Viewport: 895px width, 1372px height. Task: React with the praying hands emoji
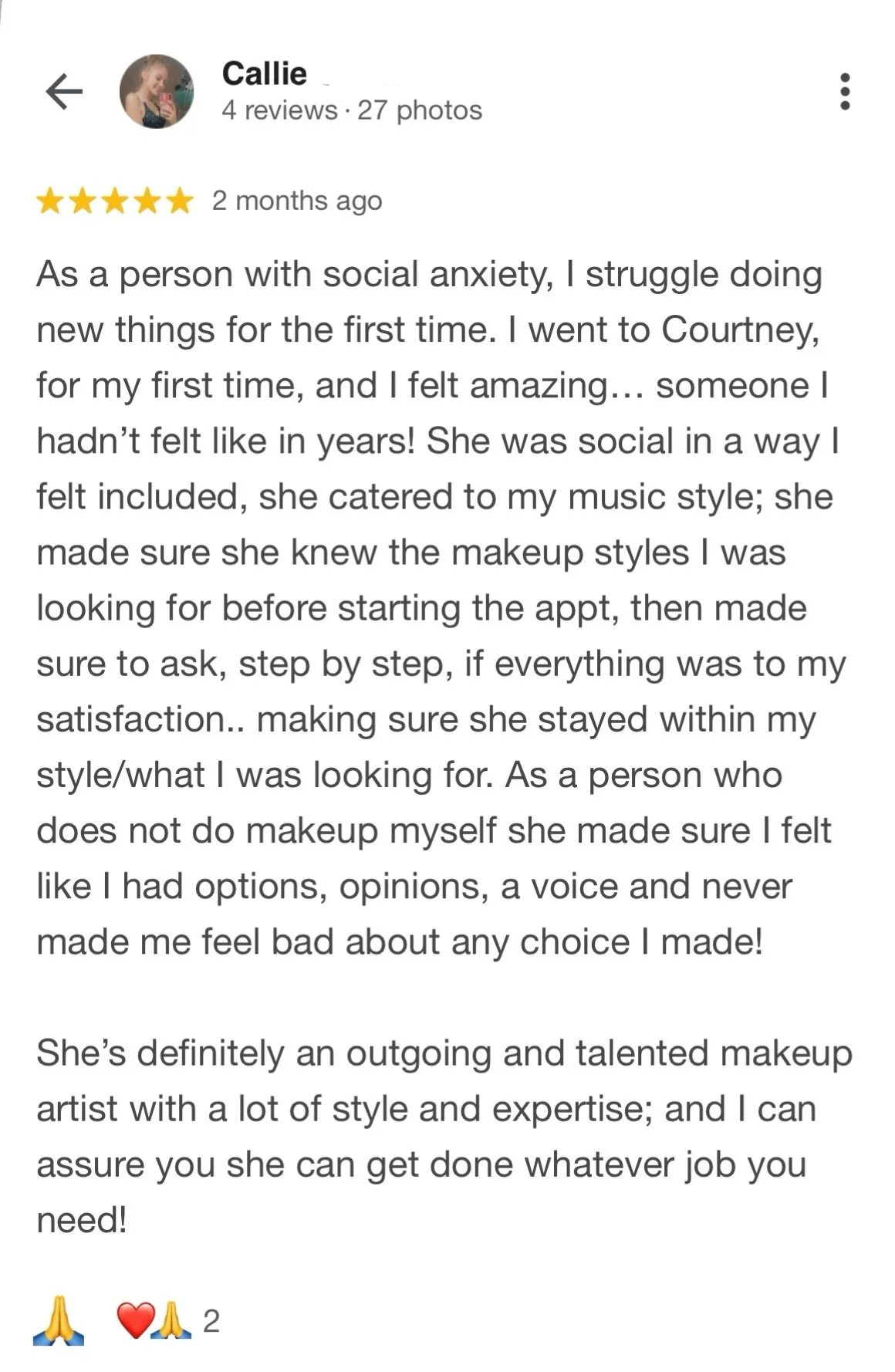[59, 1321]
